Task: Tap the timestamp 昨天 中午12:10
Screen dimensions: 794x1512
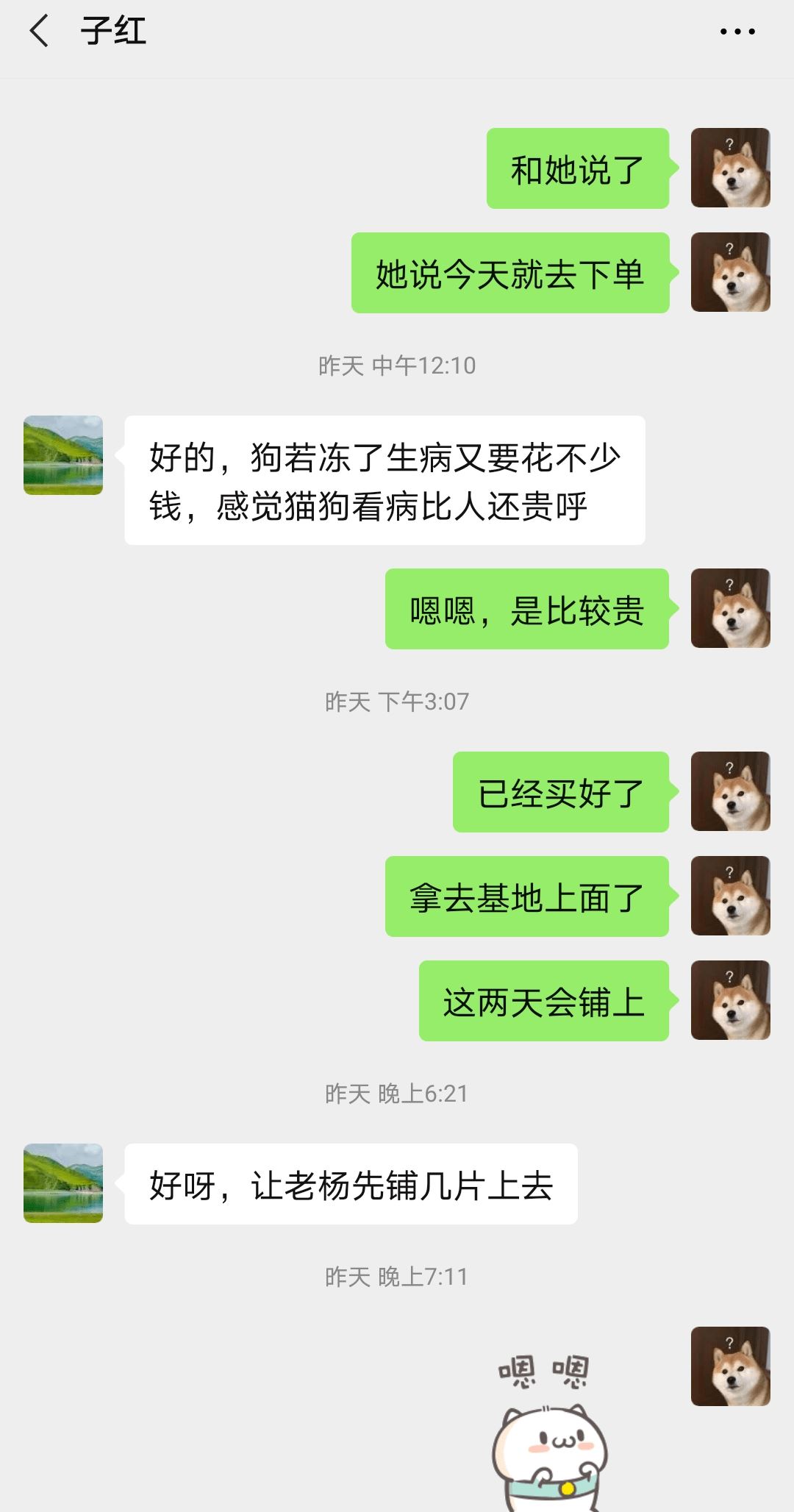Action: point(397,362)
